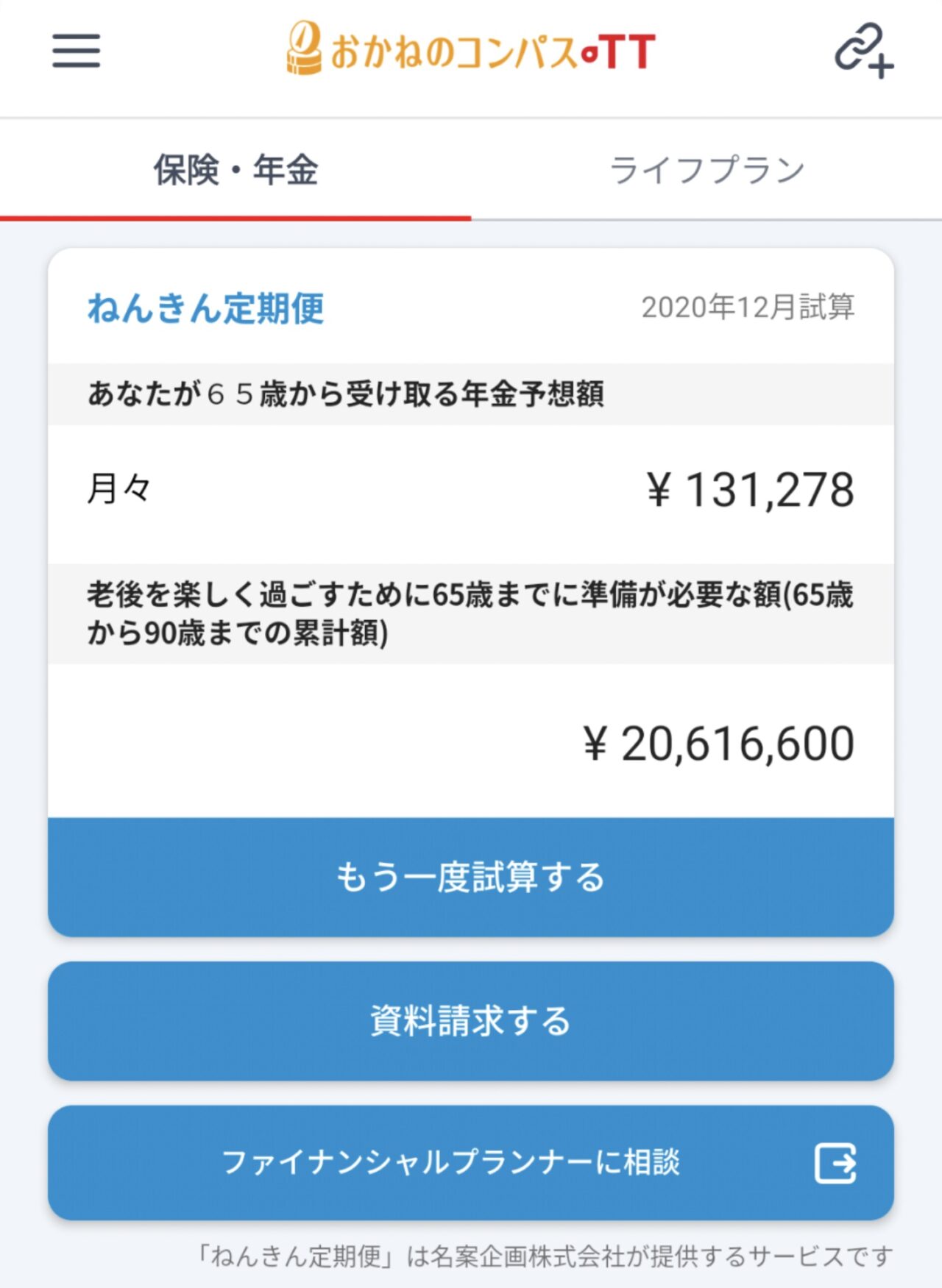Tap the 資料請求する button
942x1288 pixels.
[x=470, y=1021]
